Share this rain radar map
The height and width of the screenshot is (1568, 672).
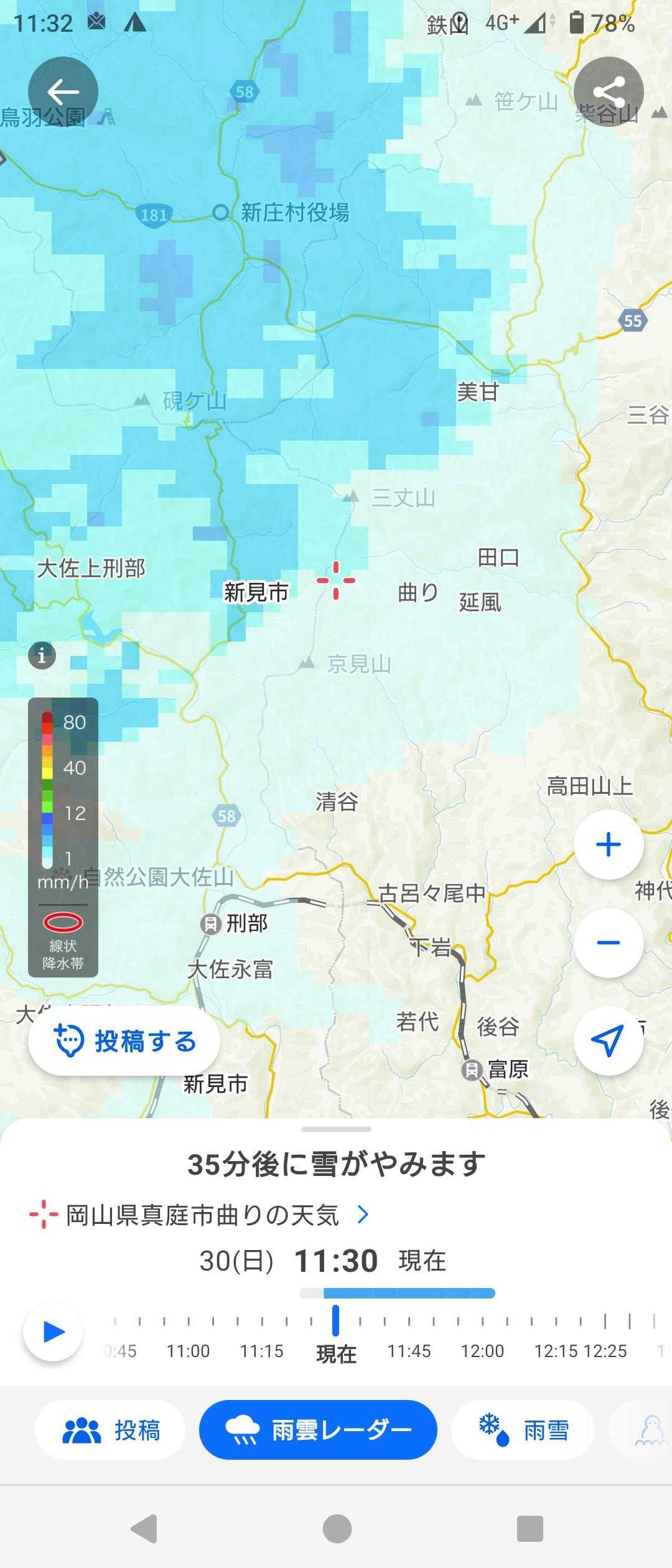[x=609, y=92]
